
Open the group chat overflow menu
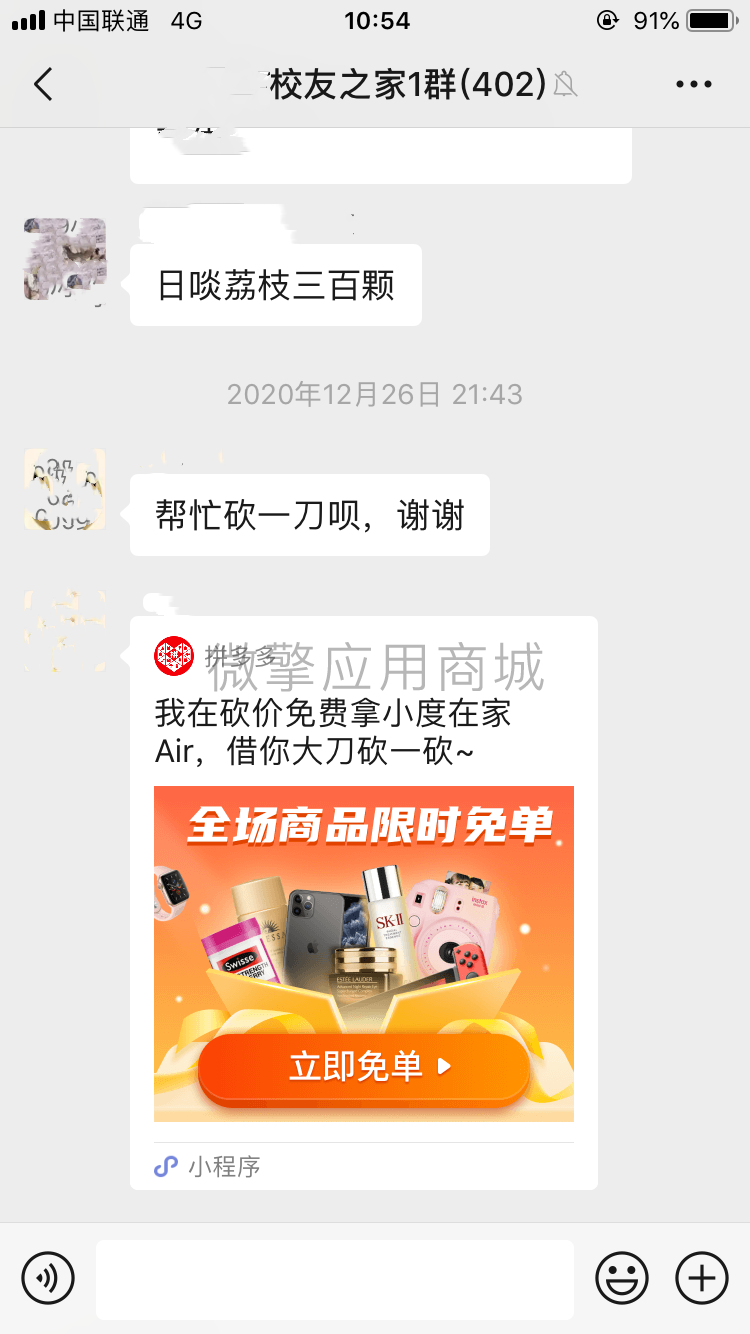click(x=693, y=85)
